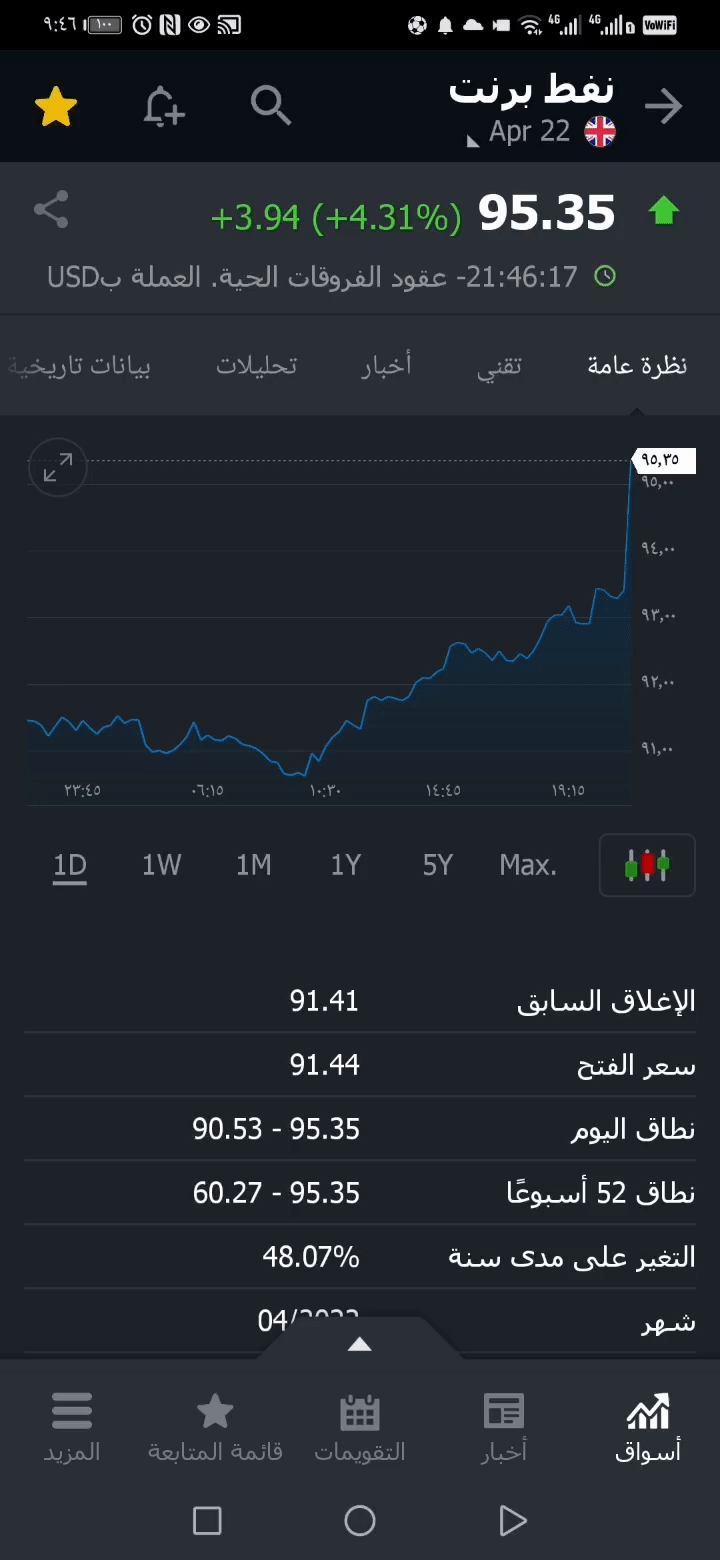The height and width of the screenshot is (1560, 720).
Task: Open the بيانات تاريخية tab
Action: coord(79,365)
